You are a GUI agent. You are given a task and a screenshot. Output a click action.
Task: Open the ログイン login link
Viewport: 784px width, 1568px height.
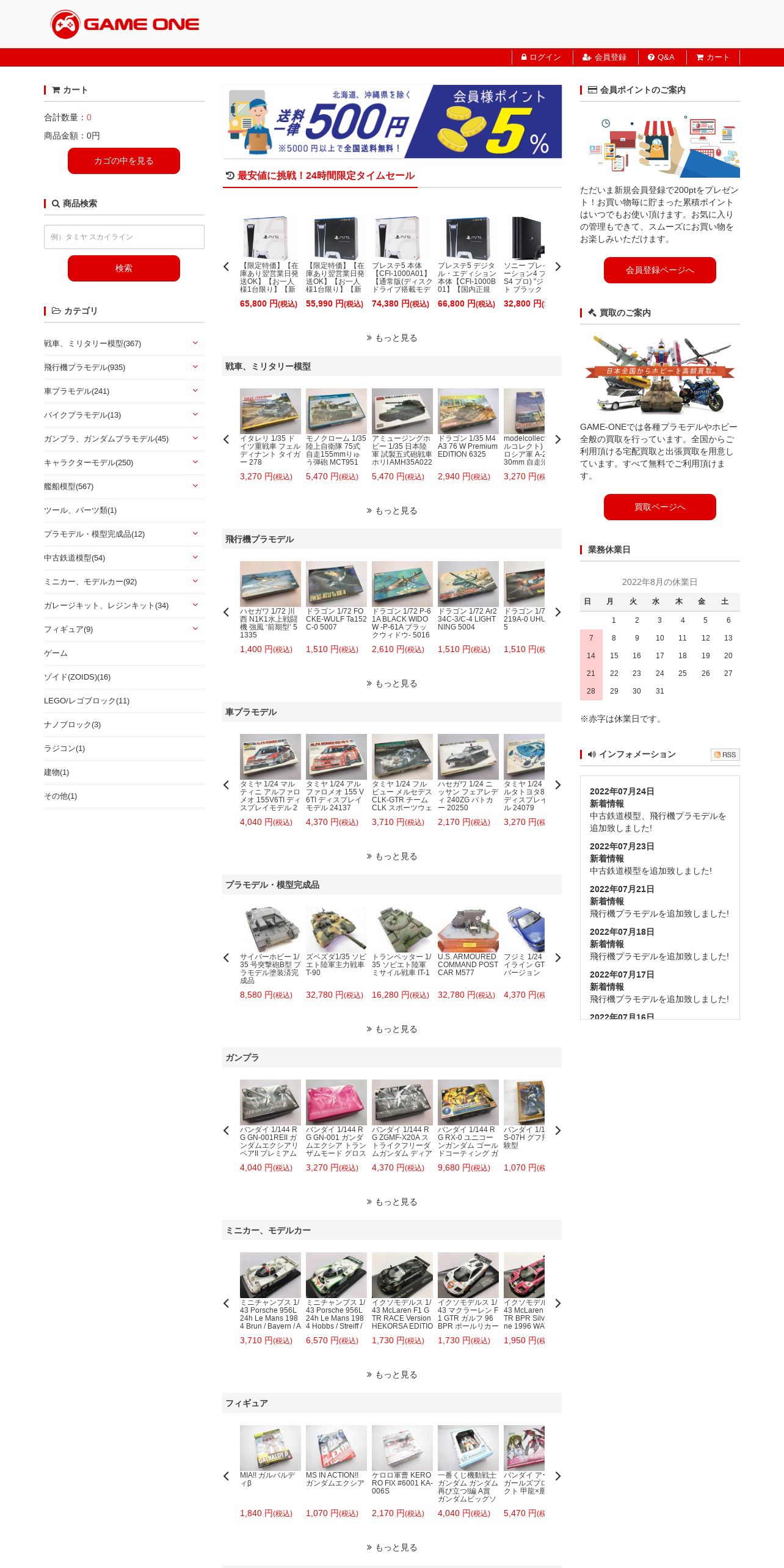(541, 57)
